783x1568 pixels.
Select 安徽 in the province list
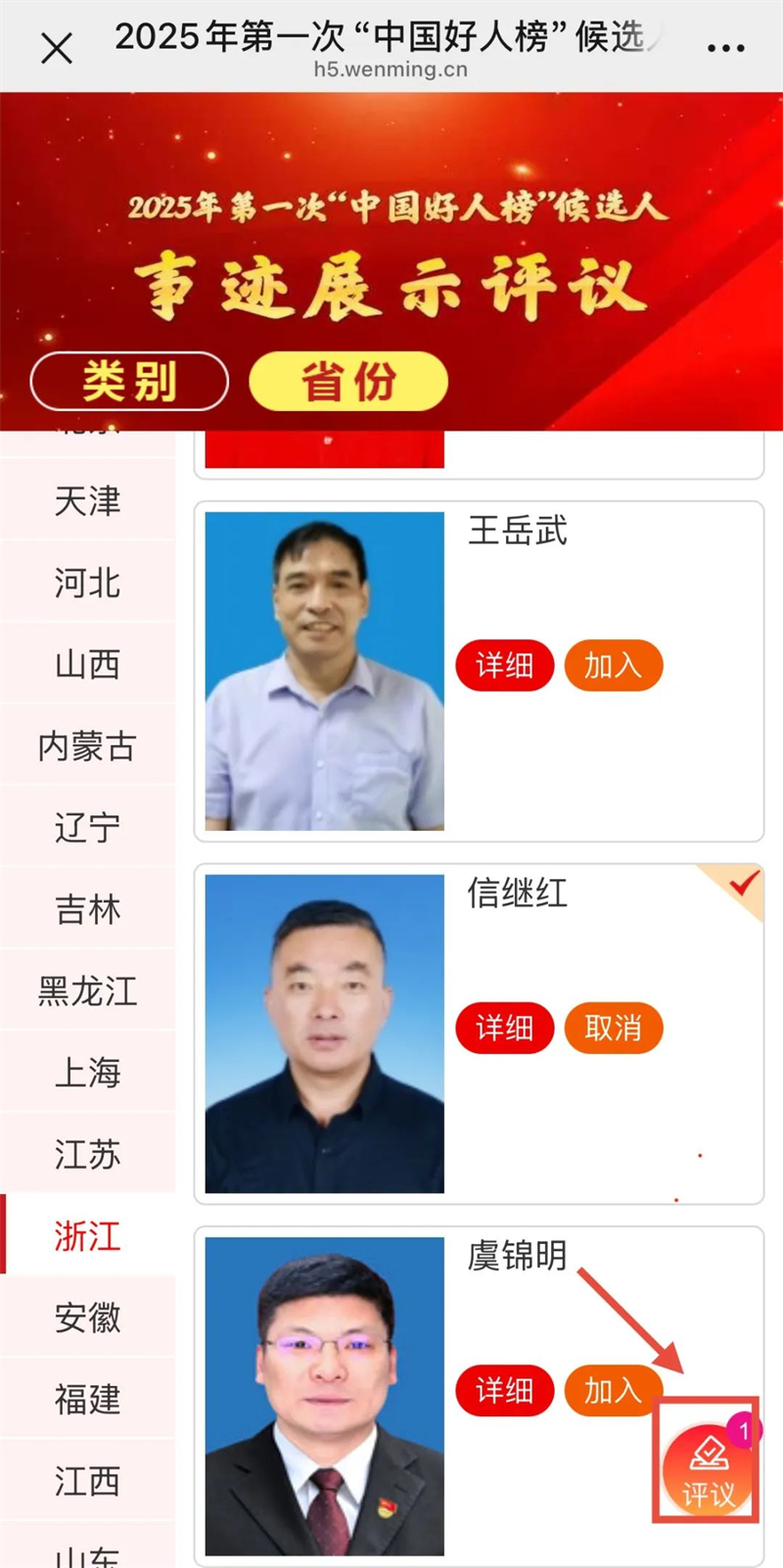(x=87, y=1317)
